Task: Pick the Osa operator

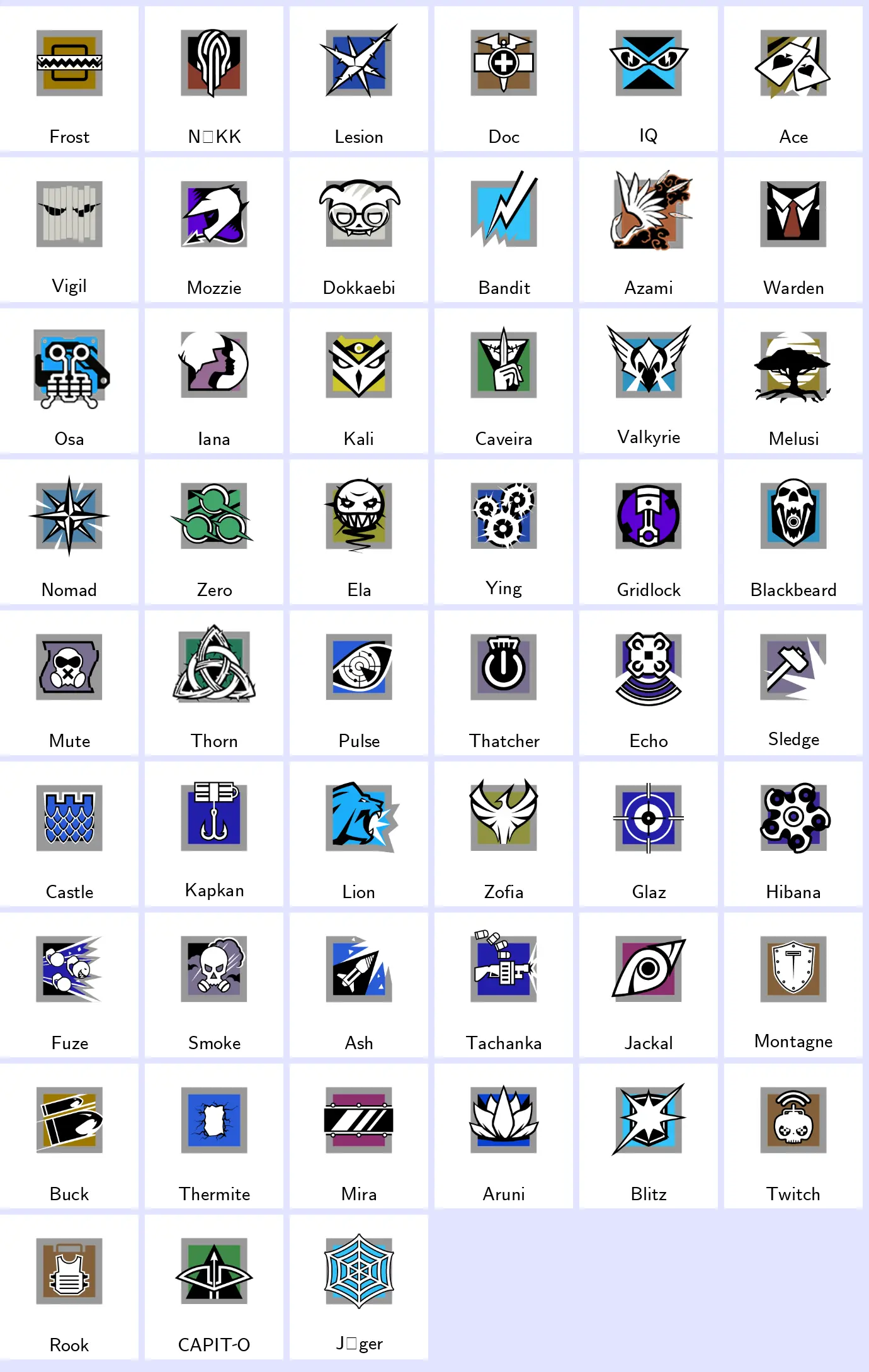Action: tap(69, 381)
